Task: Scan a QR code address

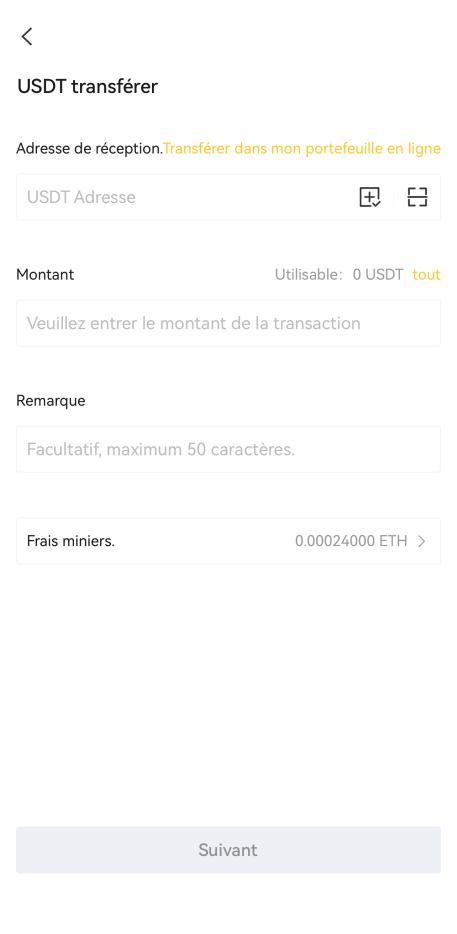Action: pos(417,197)
